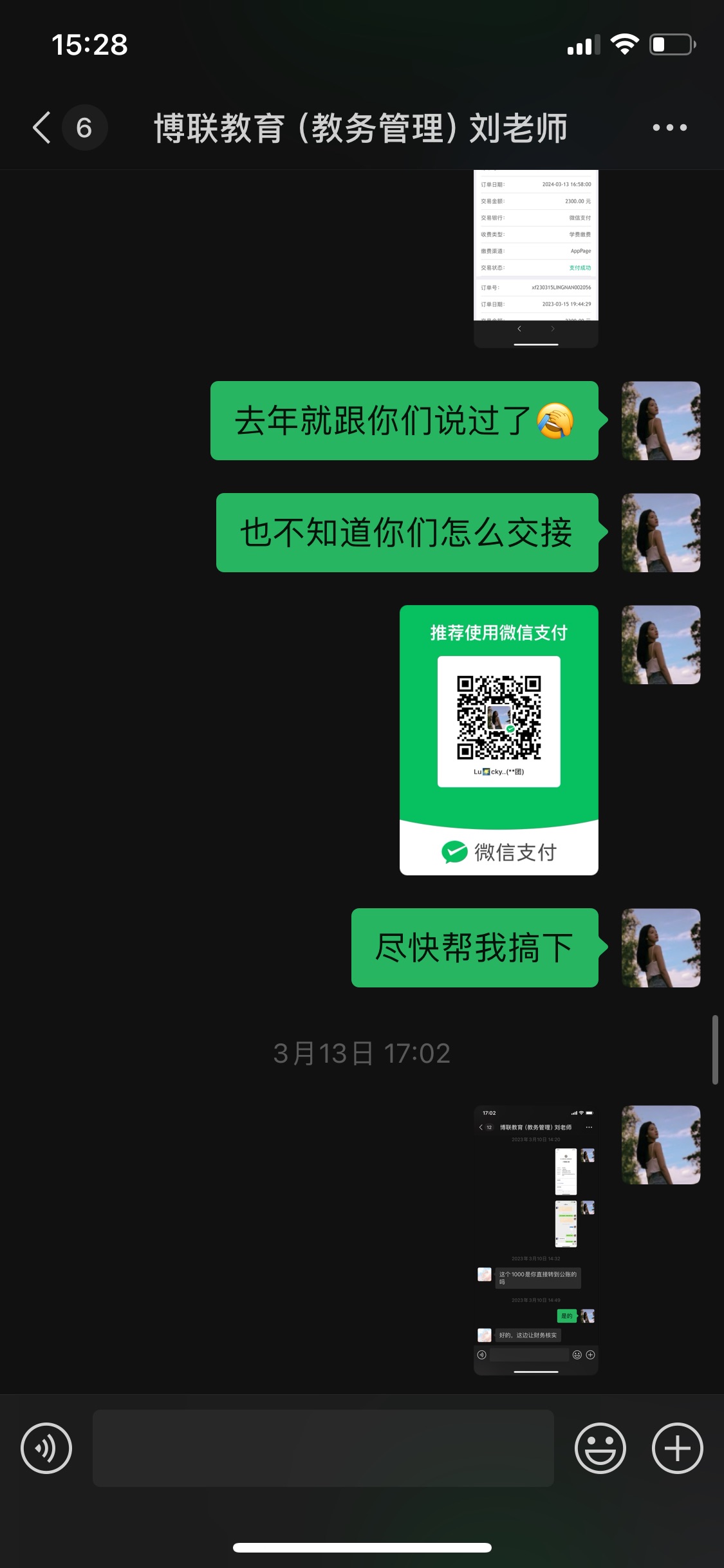Open the WeChat Pay QR code image
Image resolution: width=724 pixels, height=1568 pixels.
(x=499, y=740)
